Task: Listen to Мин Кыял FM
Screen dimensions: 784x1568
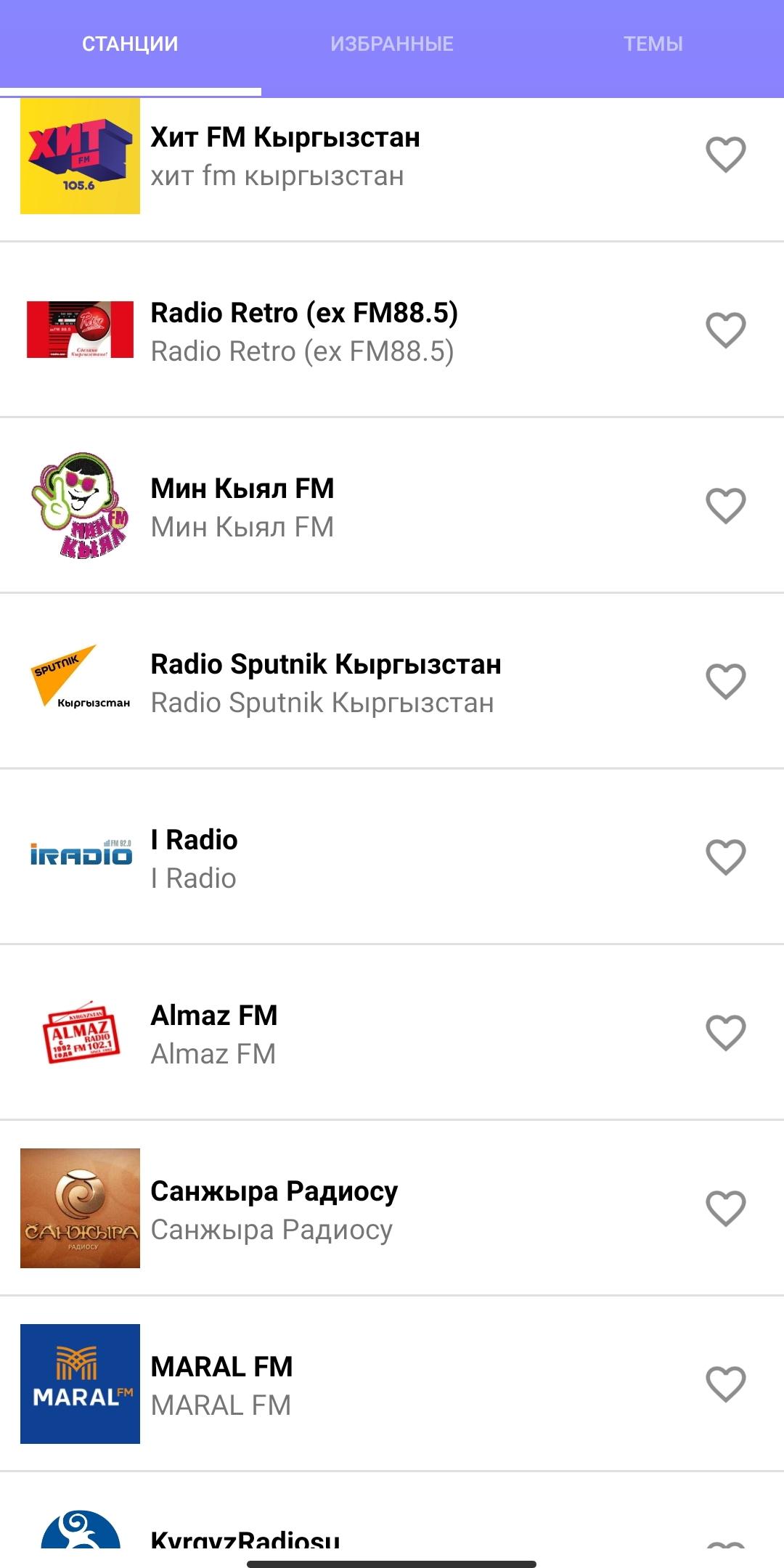Action: pos(242,507)
